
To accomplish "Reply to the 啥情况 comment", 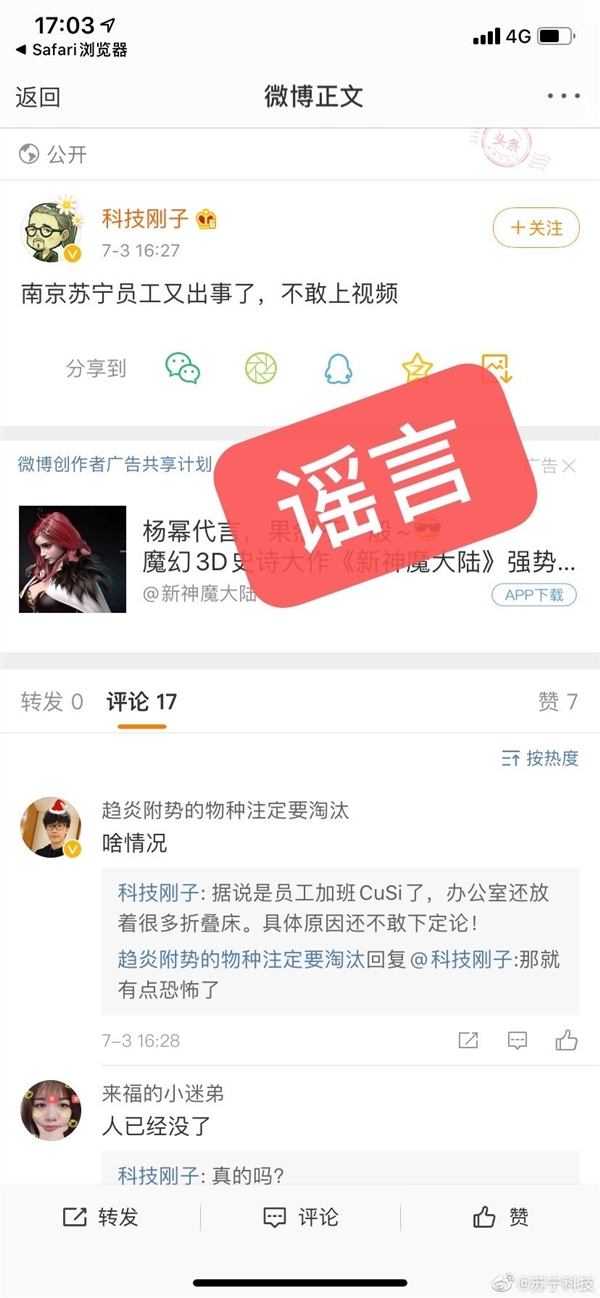I will 517,1041.
